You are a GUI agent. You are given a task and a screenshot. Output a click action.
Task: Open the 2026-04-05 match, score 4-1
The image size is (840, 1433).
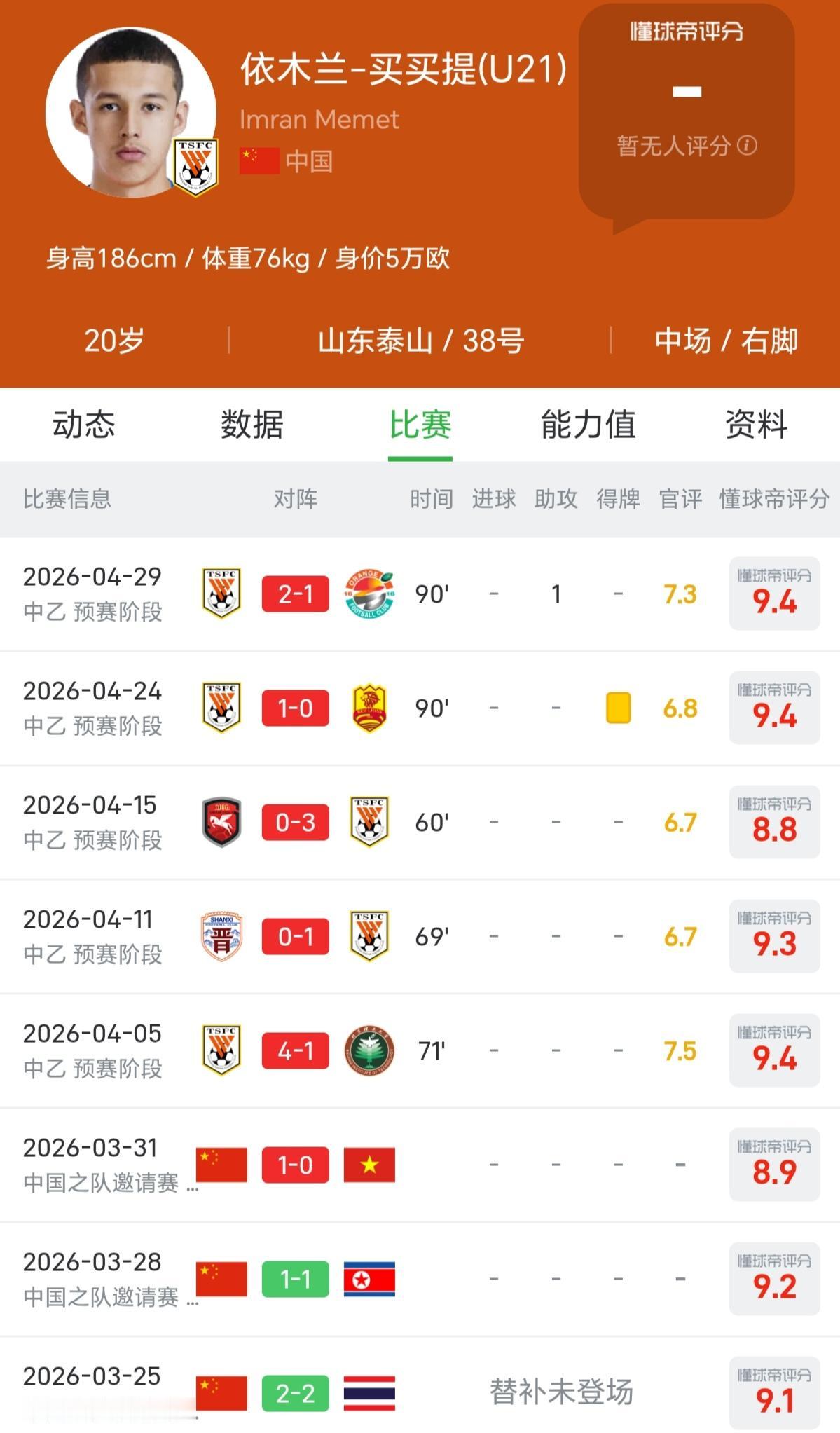coord(420,1051)
